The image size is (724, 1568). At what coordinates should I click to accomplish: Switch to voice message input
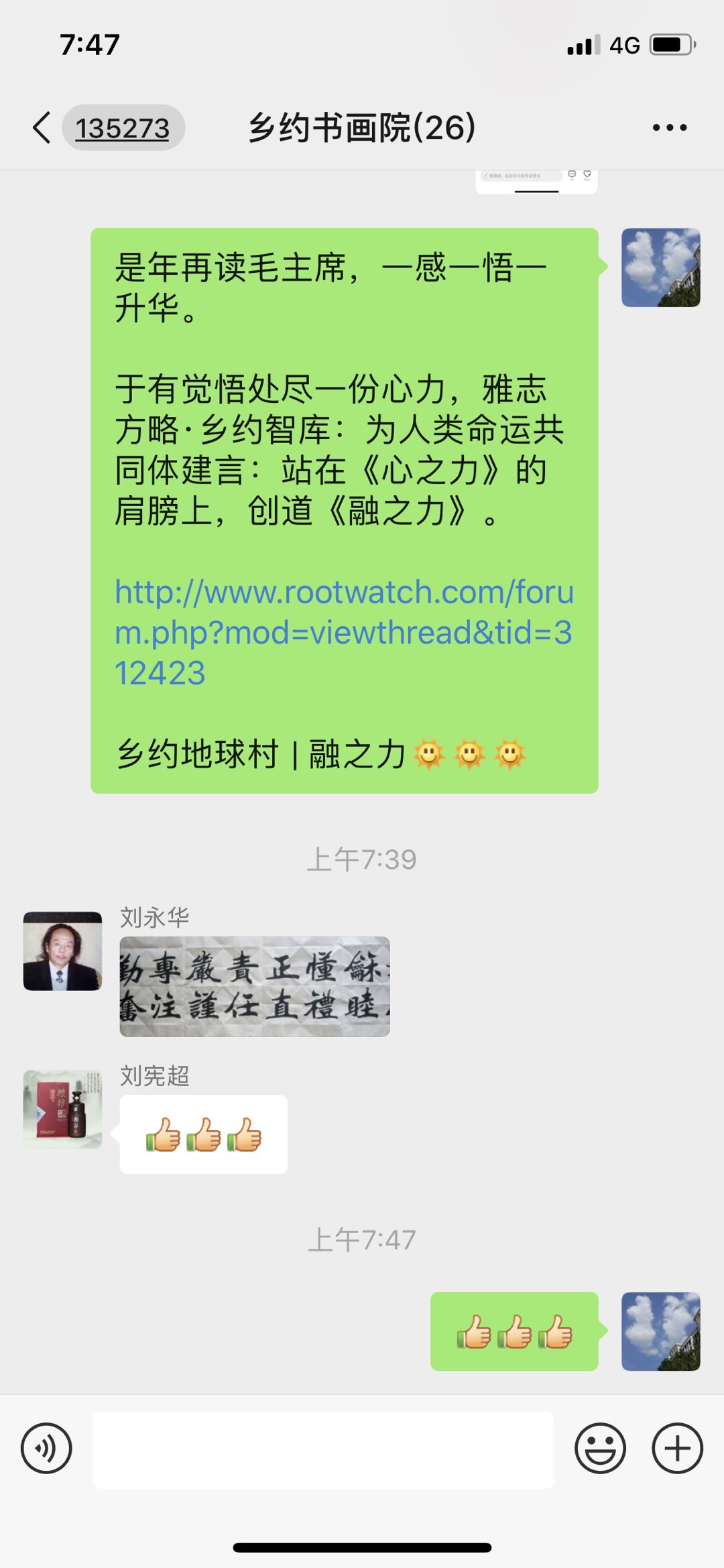pos(46,1448)
